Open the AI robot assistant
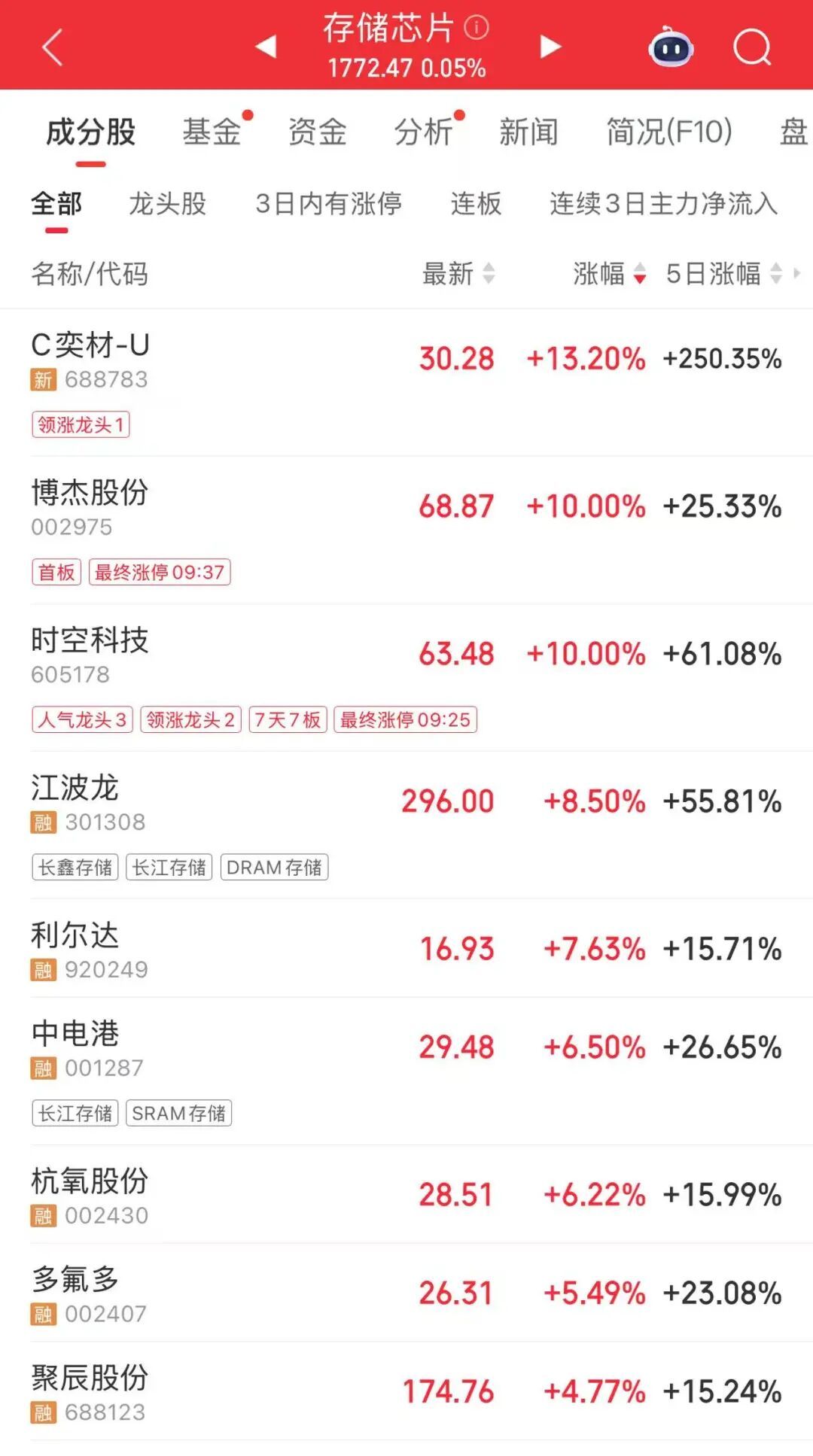 click(x=669, y=47)
